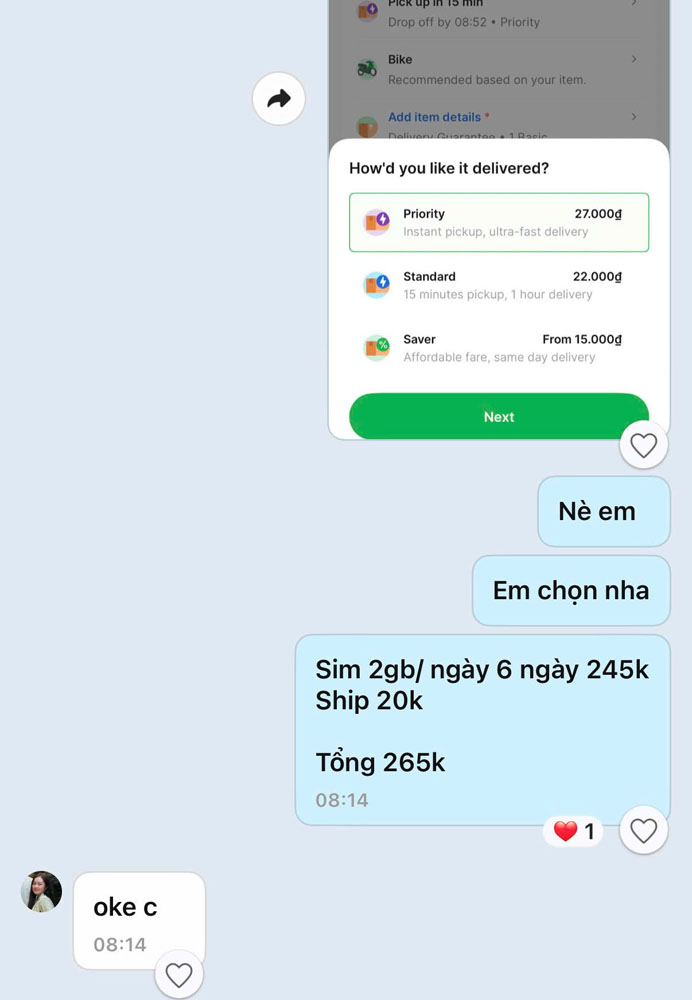This screenshot has height=1000, width=692.
Task: Forward the shared delivery screenshot
Action: 279,98
